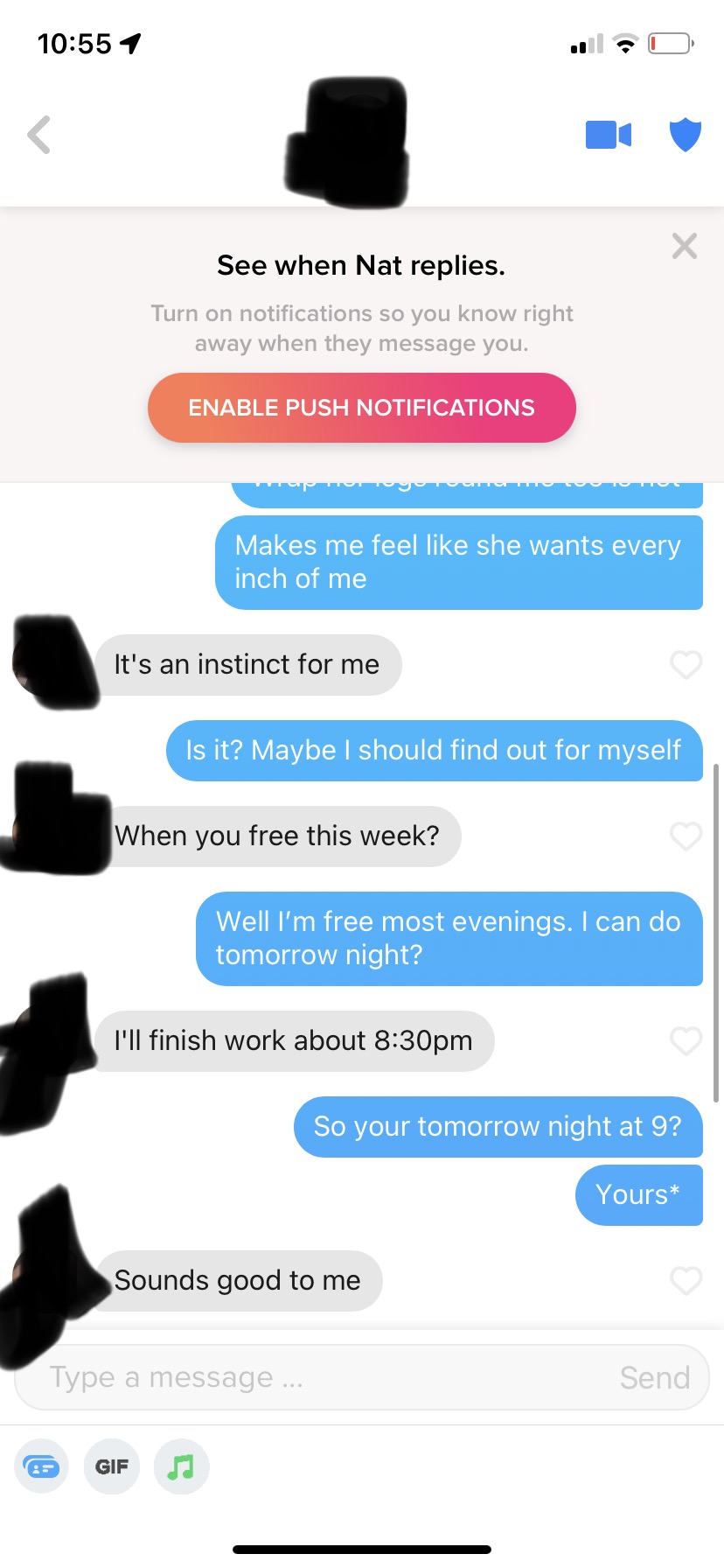Tap Enable Push Notifications

point(362,408)
